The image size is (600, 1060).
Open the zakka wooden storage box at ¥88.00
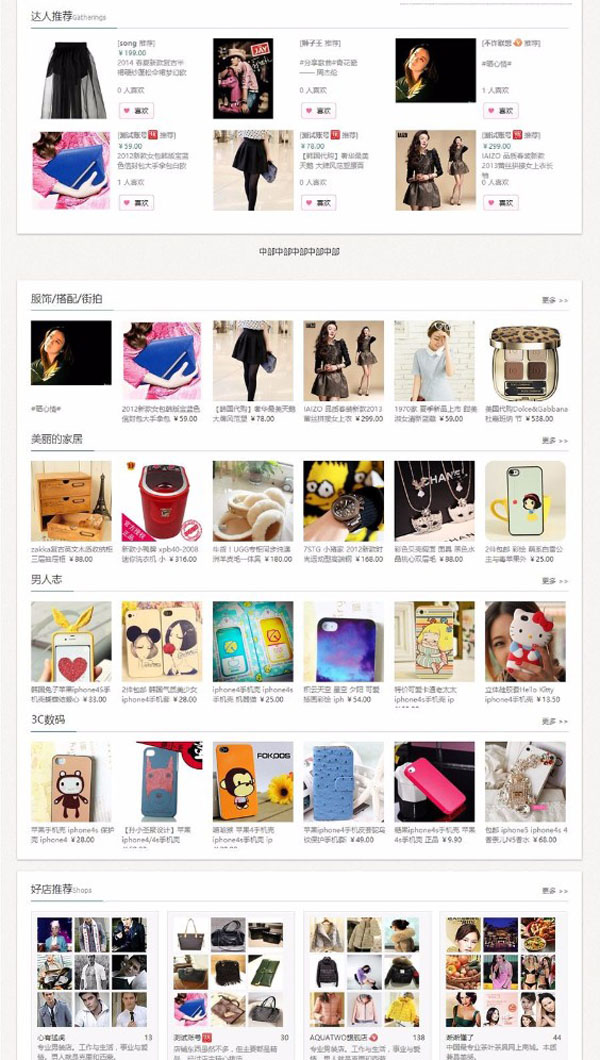[71, 500]
